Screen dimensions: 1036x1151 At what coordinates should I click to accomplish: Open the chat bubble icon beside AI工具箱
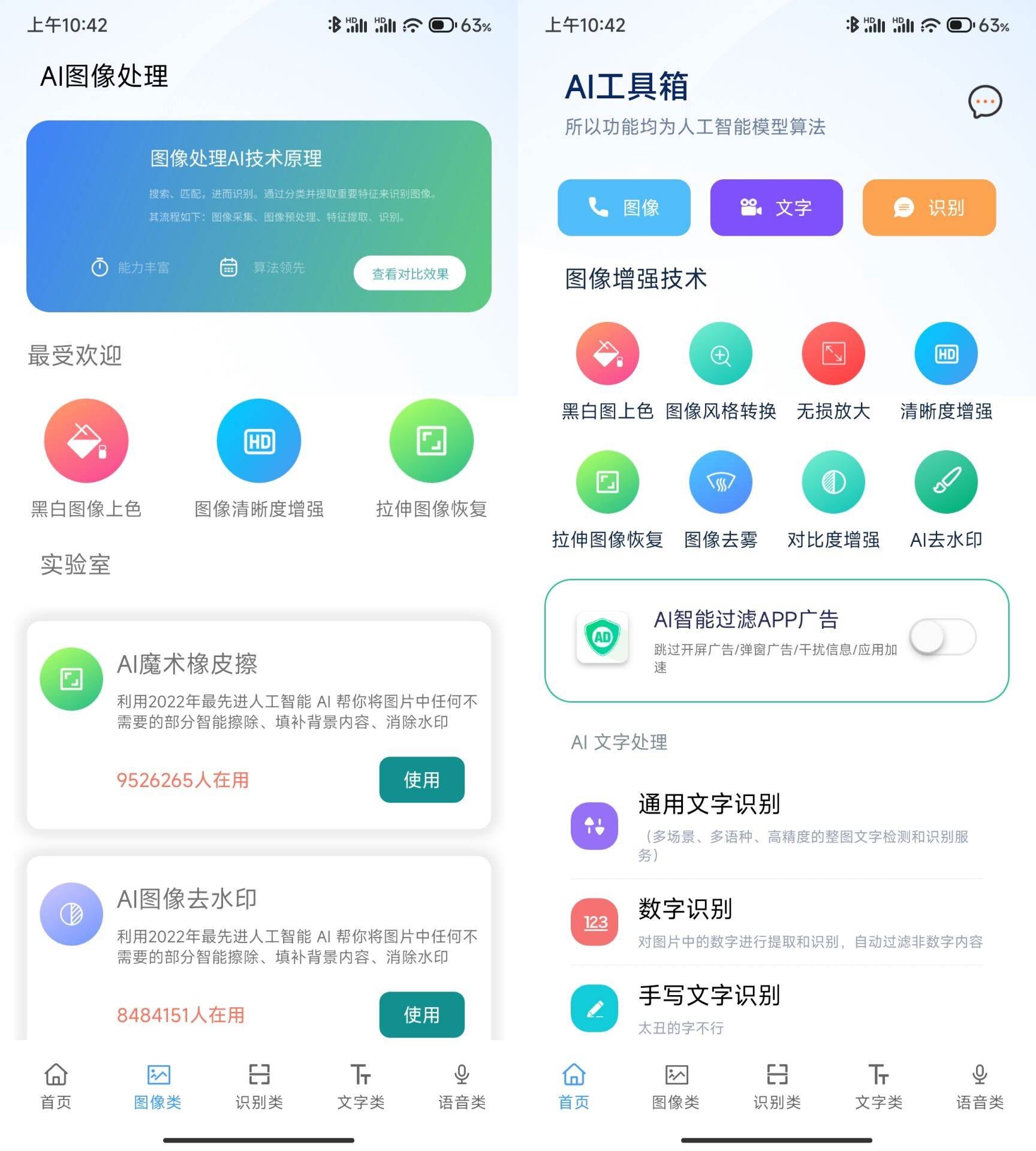tap(984, 102)
